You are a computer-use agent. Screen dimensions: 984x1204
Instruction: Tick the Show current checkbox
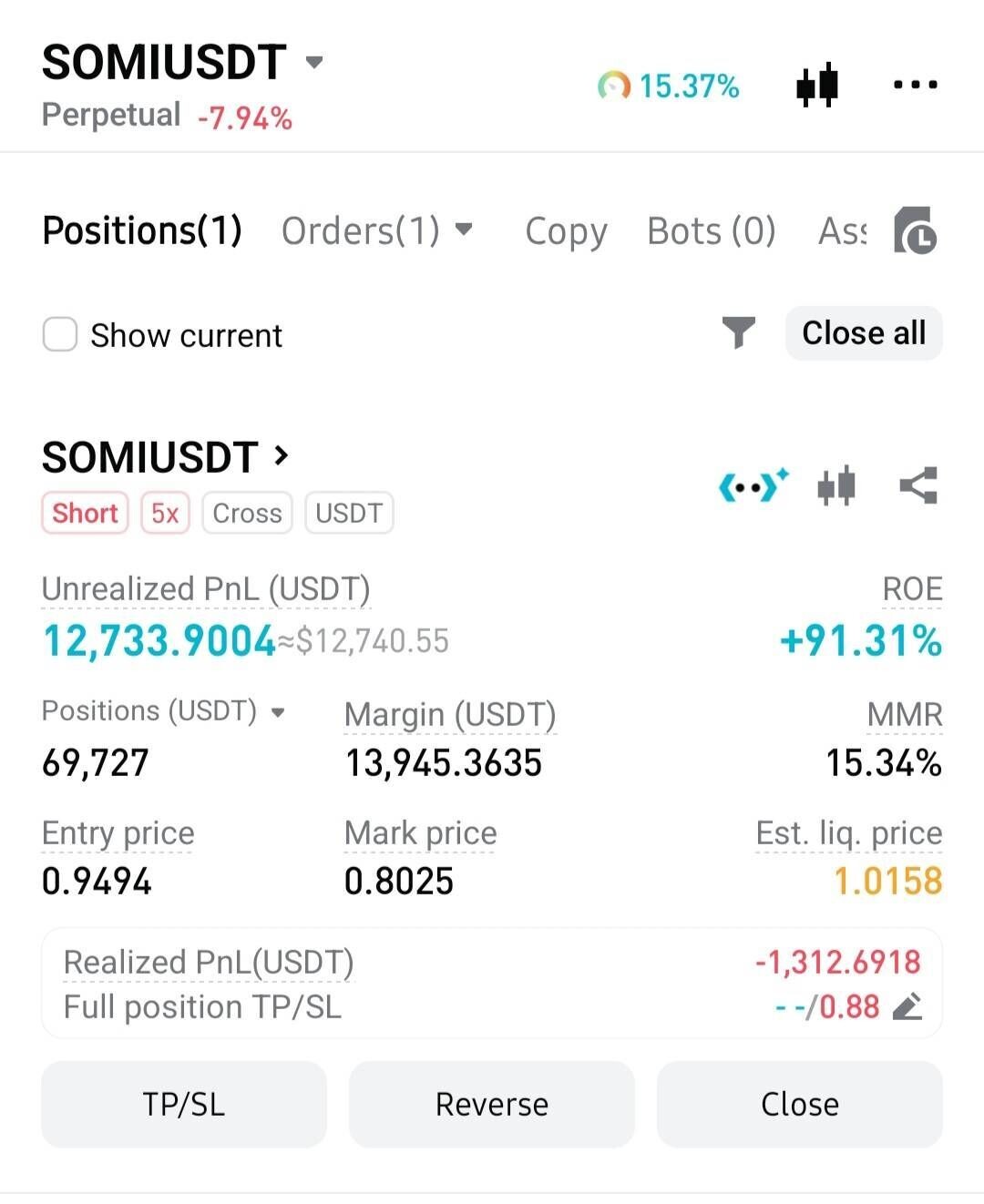point(60,334)
